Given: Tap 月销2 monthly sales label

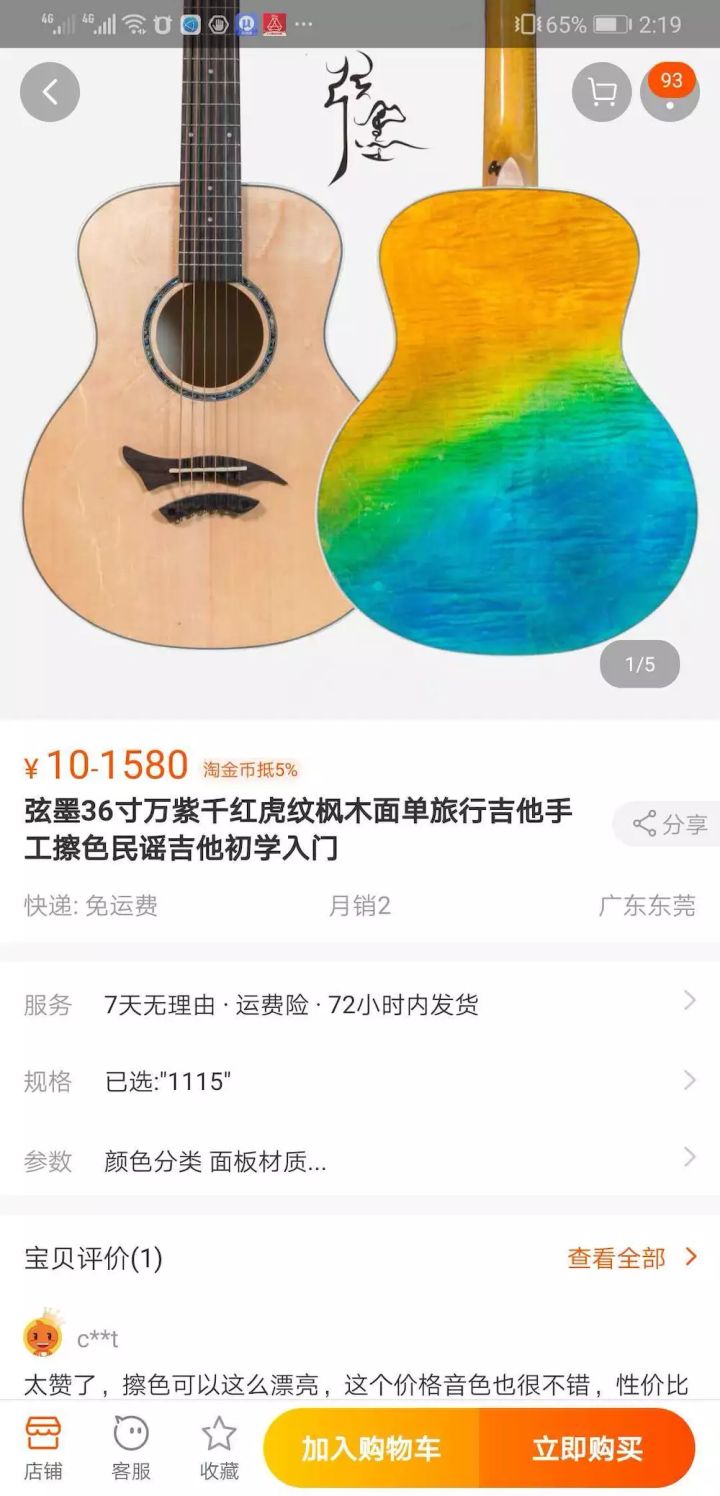Looking at the screenshot, I should click(x=360, y=907).
